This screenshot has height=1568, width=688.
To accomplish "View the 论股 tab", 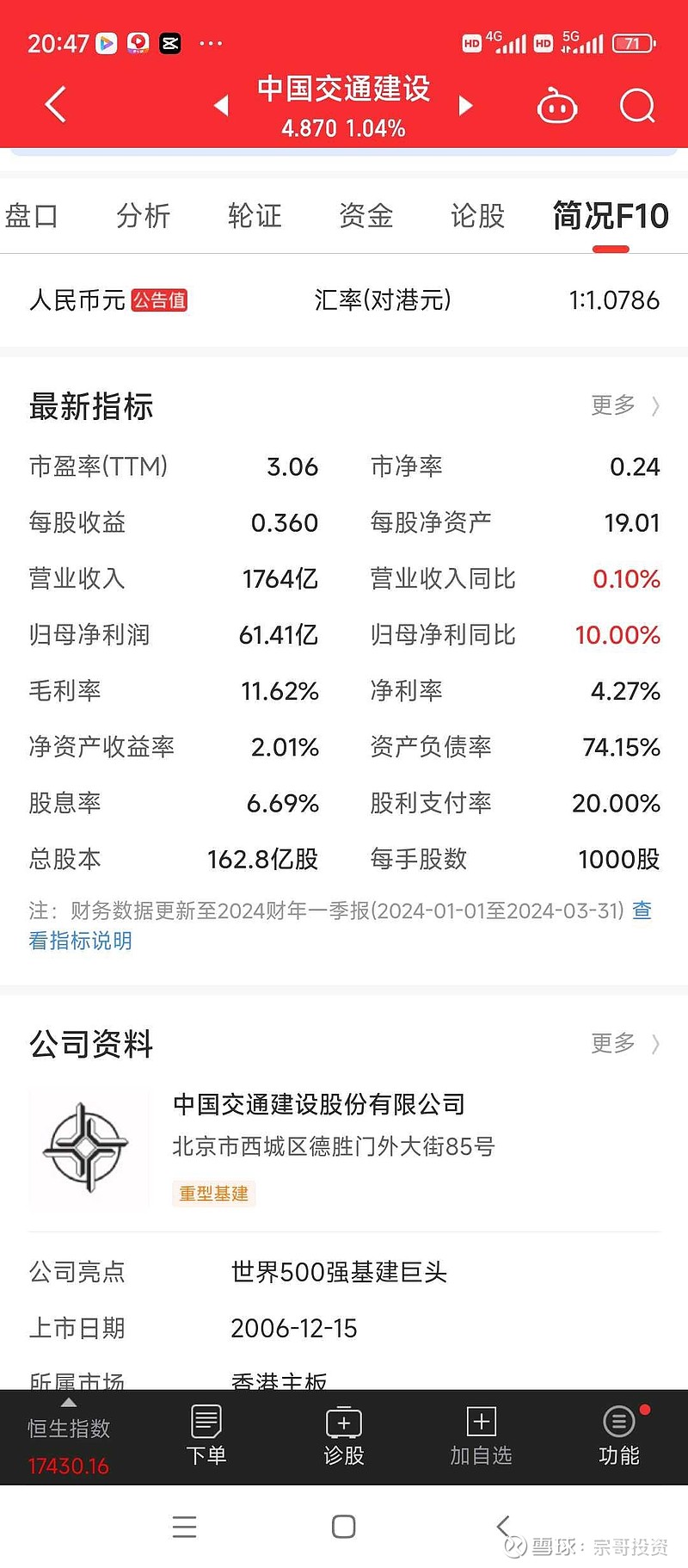I will coord(477,216).
